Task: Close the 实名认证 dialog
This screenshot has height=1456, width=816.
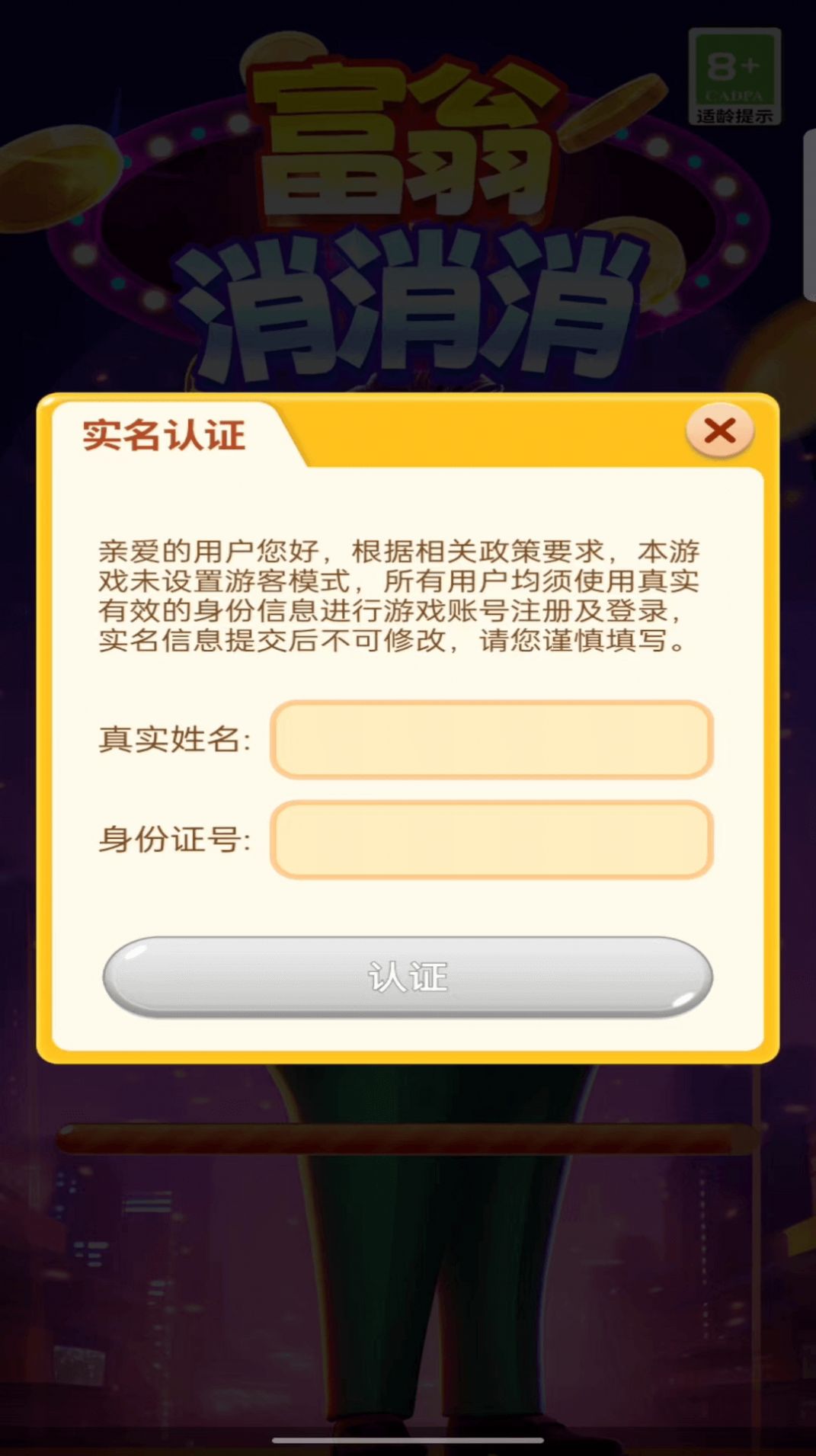Action: tap(720, 429)
